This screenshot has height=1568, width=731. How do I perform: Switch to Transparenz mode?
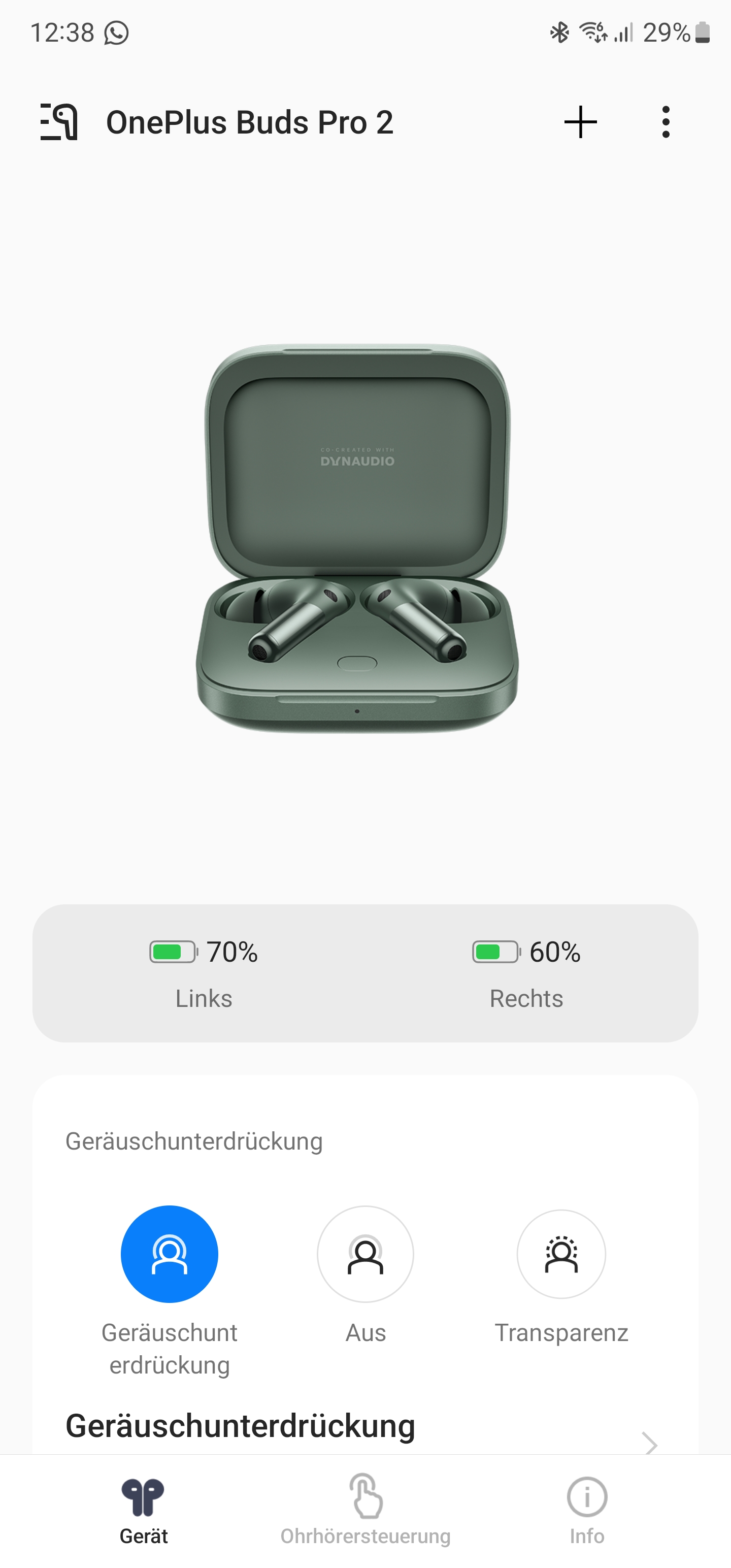tap(560, 1254)
